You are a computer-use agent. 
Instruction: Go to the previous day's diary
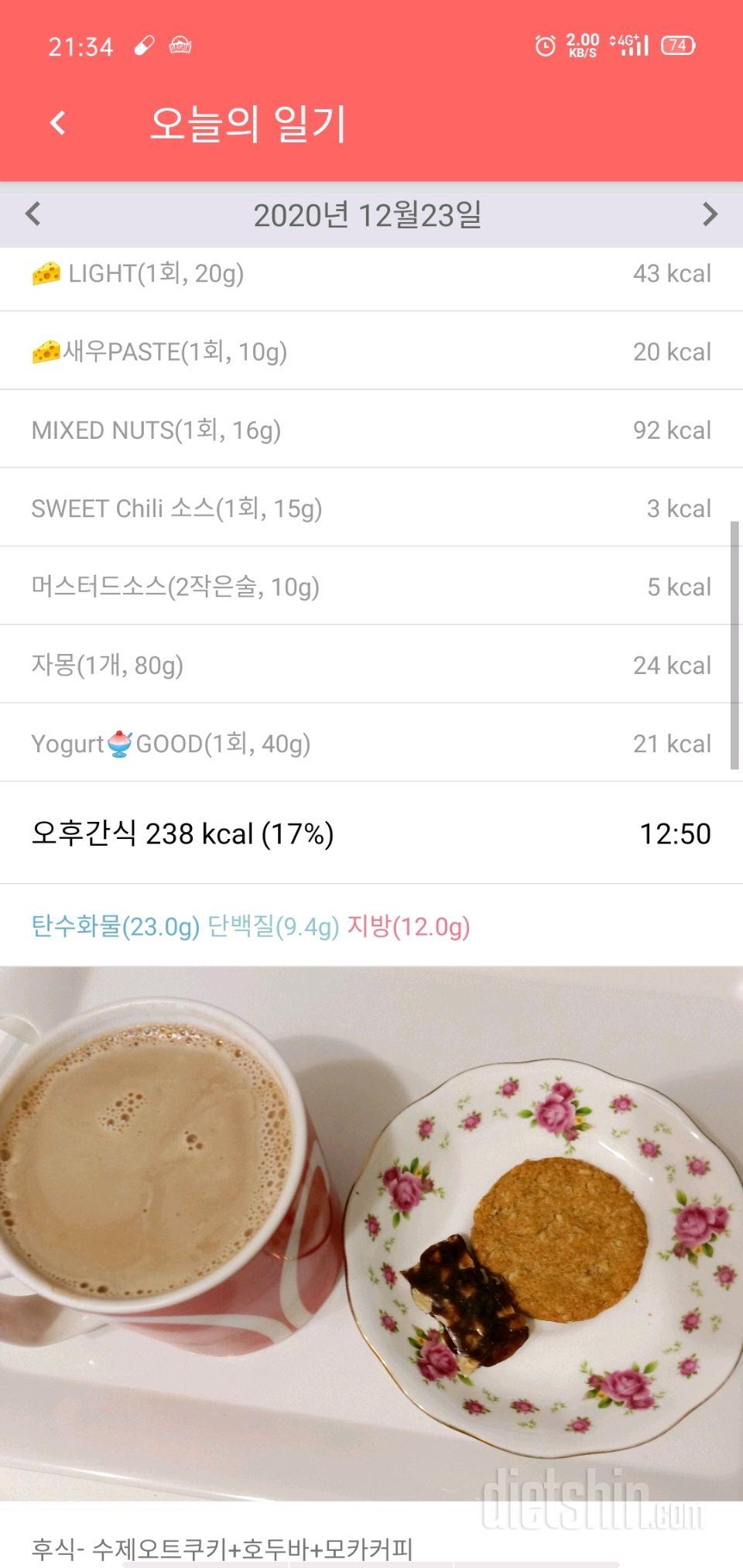[x=33, y=214]
